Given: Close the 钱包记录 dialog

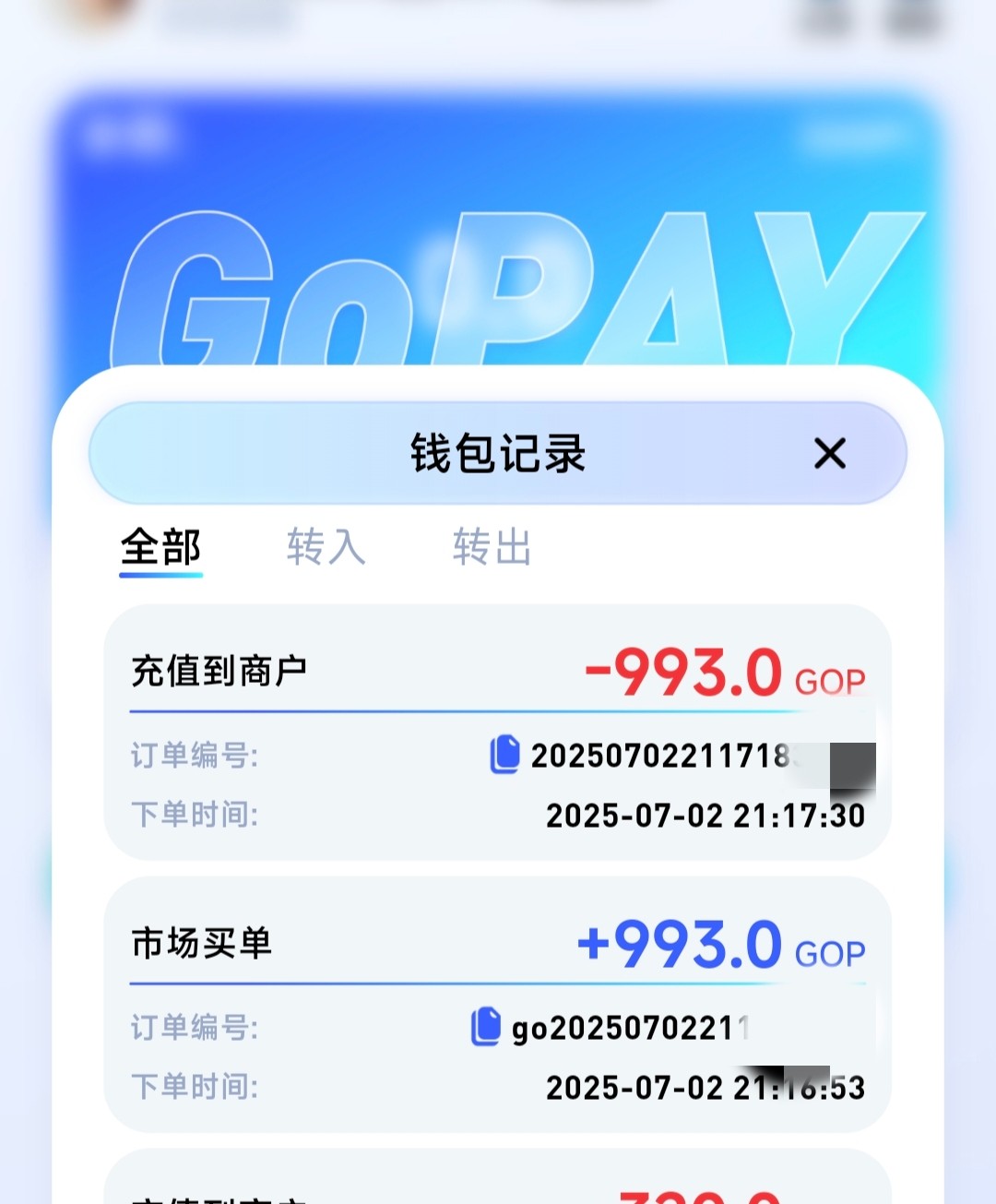Looking at the screenshot, I should click(829, 454).
